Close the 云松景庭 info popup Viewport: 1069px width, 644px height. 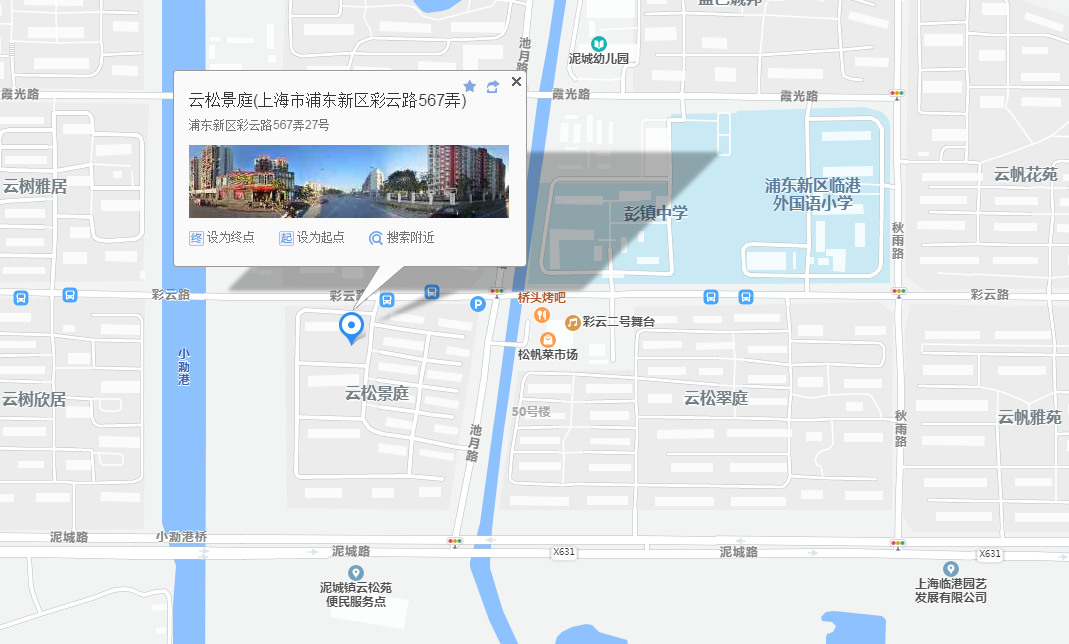click(516, 82)
